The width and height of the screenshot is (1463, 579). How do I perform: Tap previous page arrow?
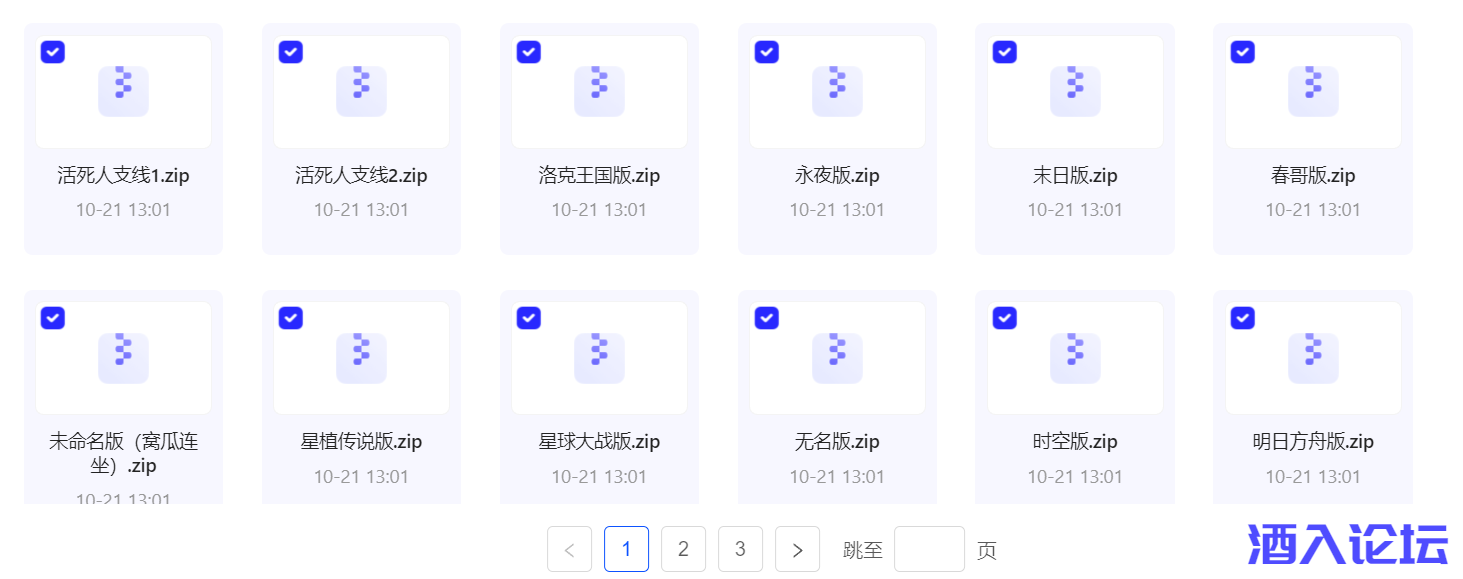pos(569,549)
